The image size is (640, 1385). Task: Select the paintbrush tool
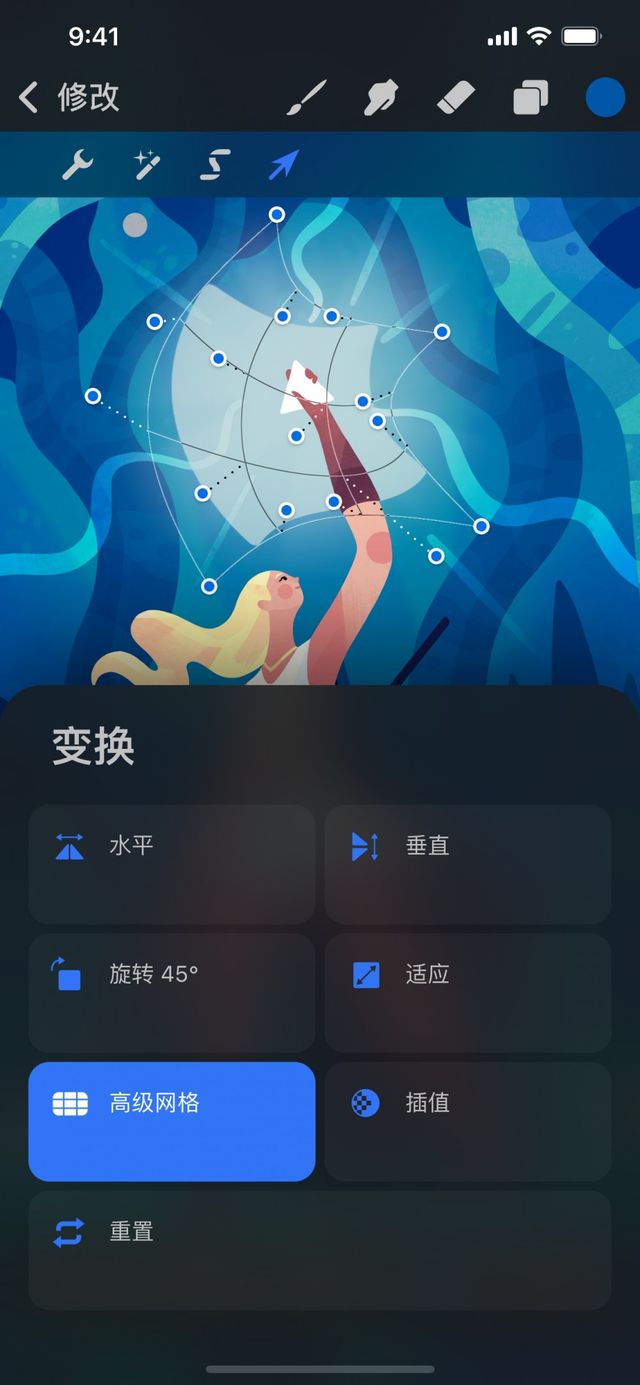coord(307,98)
